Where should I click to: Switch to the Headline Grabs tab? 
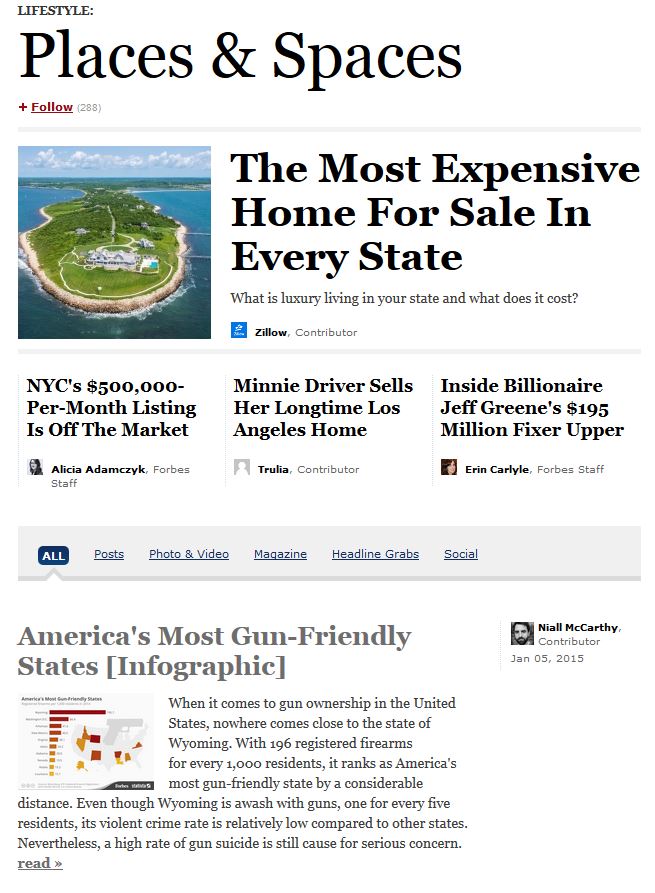375,554
